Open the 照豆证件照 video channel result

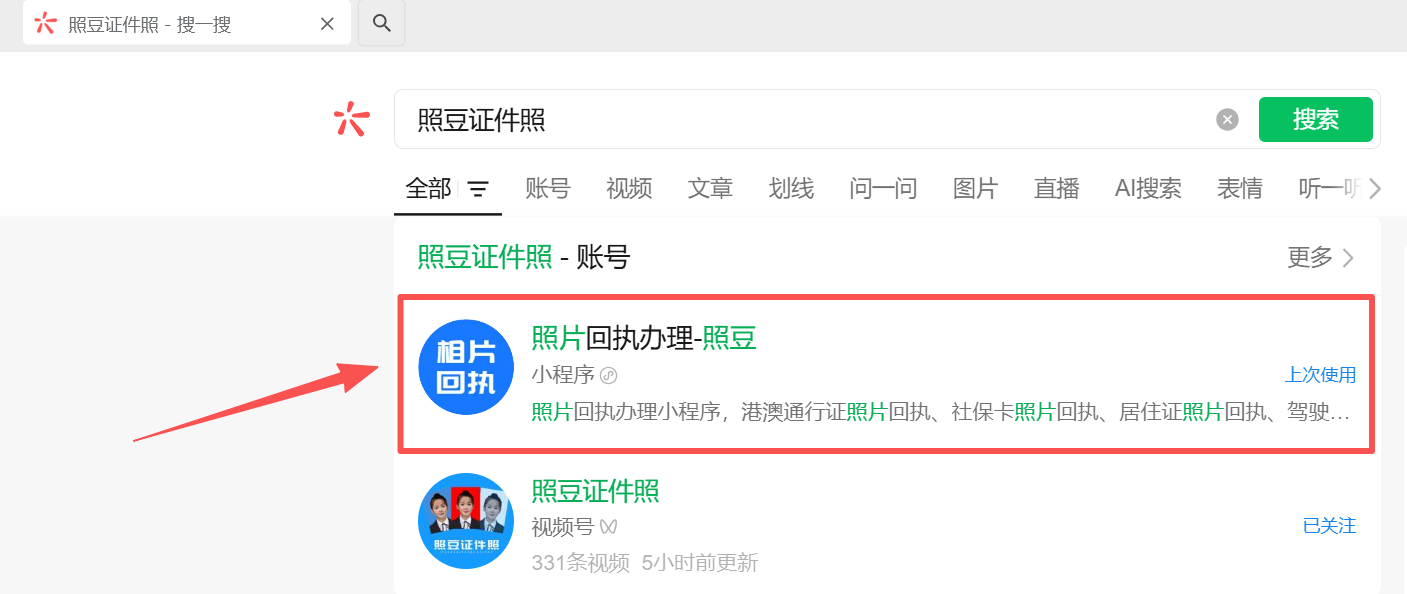point(595,492)
